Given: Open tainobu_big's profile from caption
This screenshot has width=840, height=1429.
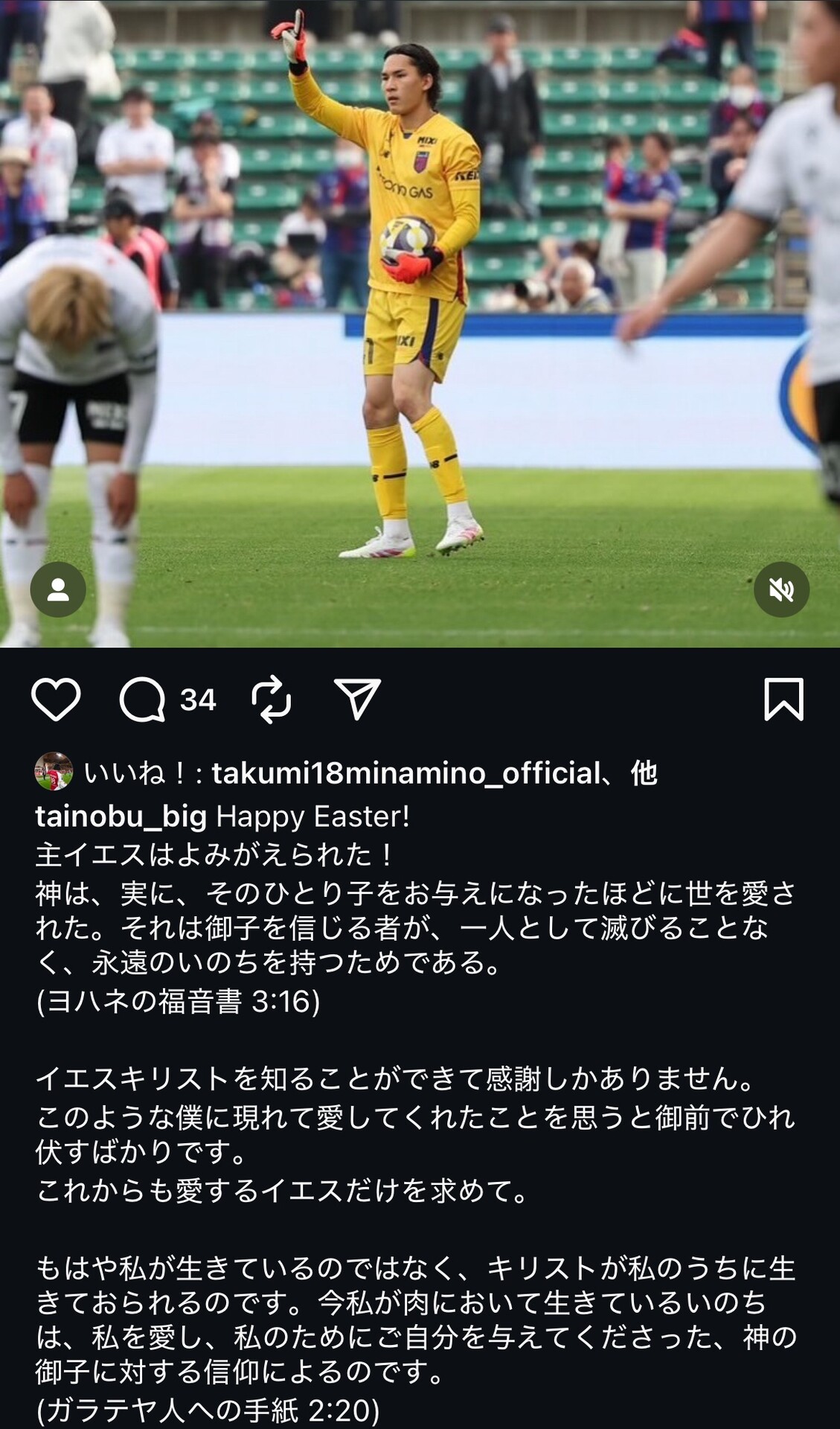Looking at the screenshot, I should [x=121, y=816].
